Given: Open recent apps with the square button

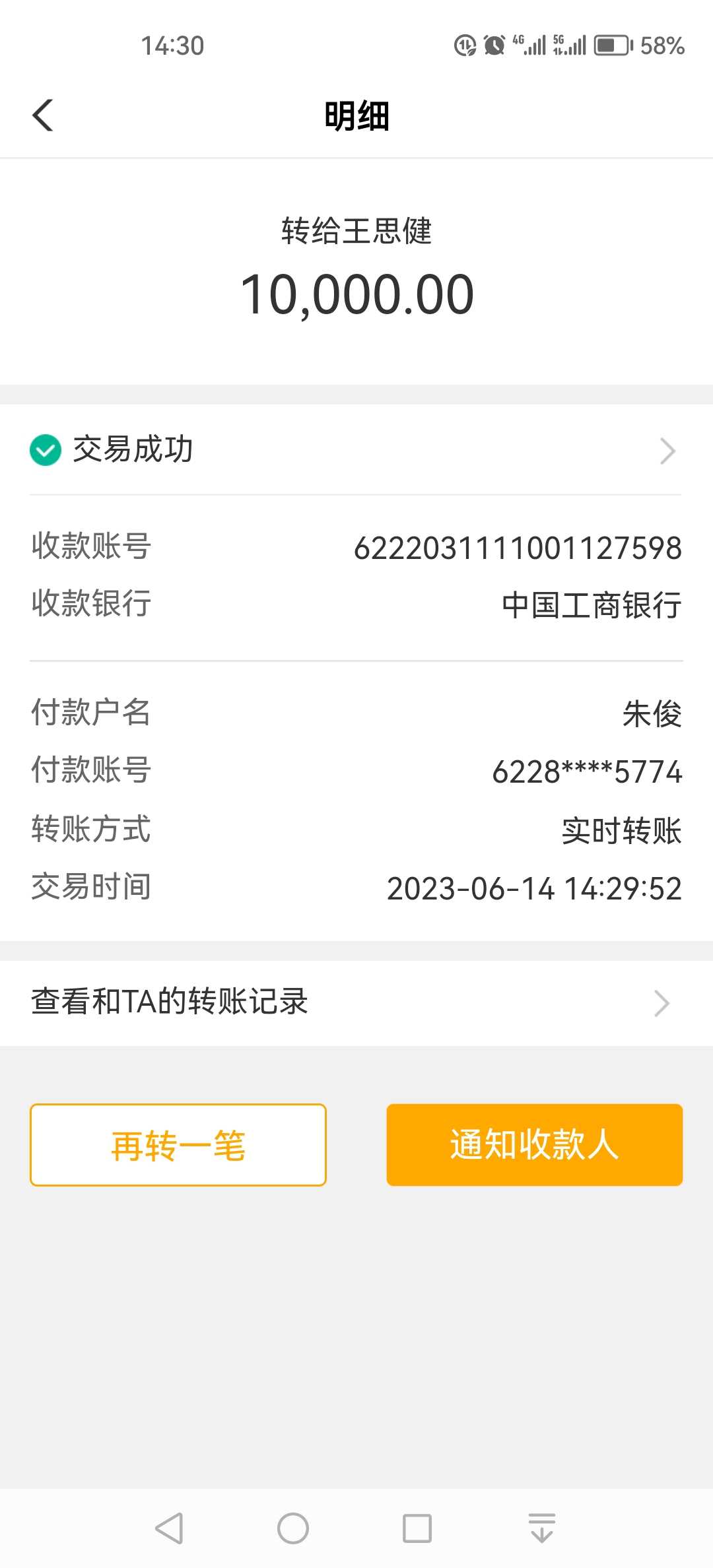Looking at the screenshot, I should [417, 1528].
